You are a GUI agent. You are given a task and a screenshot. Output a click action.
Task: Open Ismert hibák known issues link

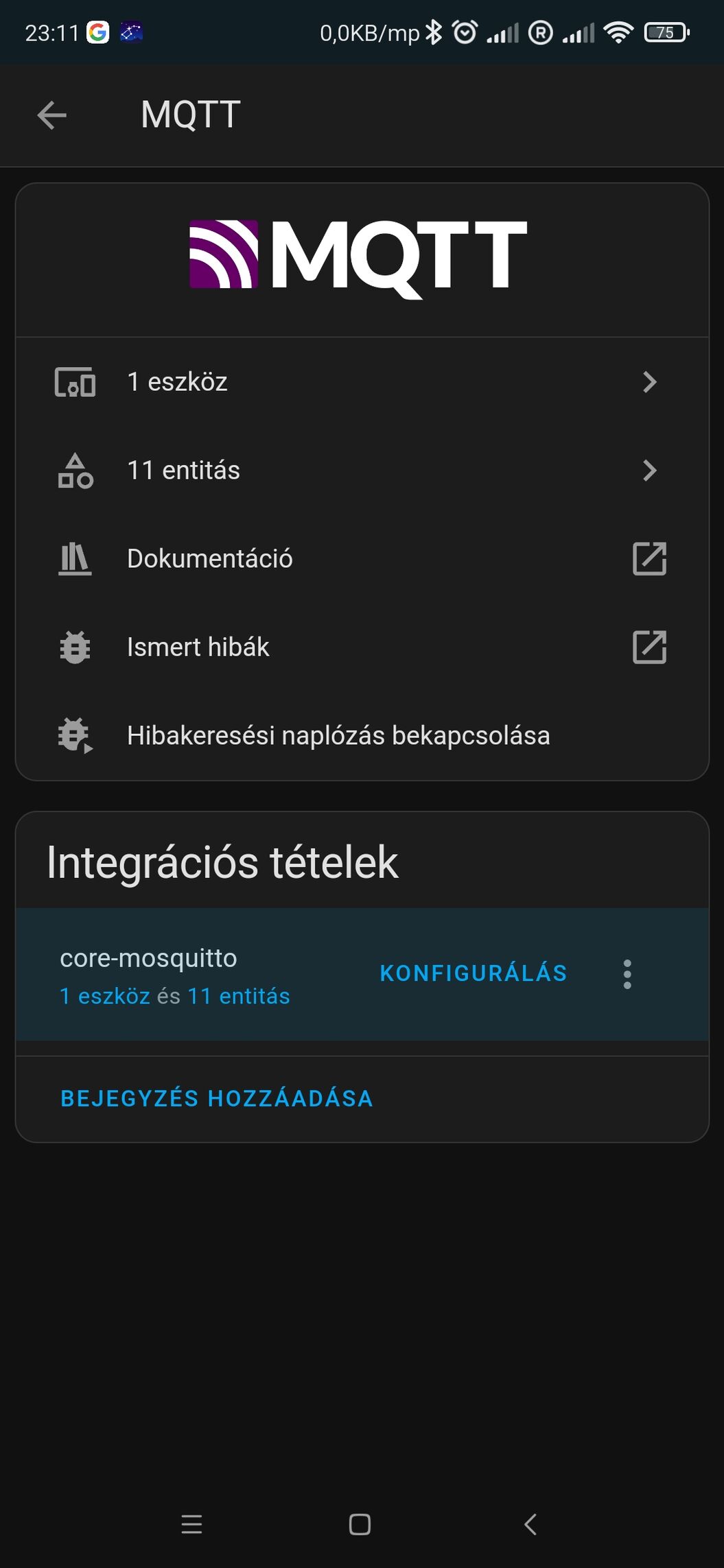pyautogui.click(x=362, y=648)
